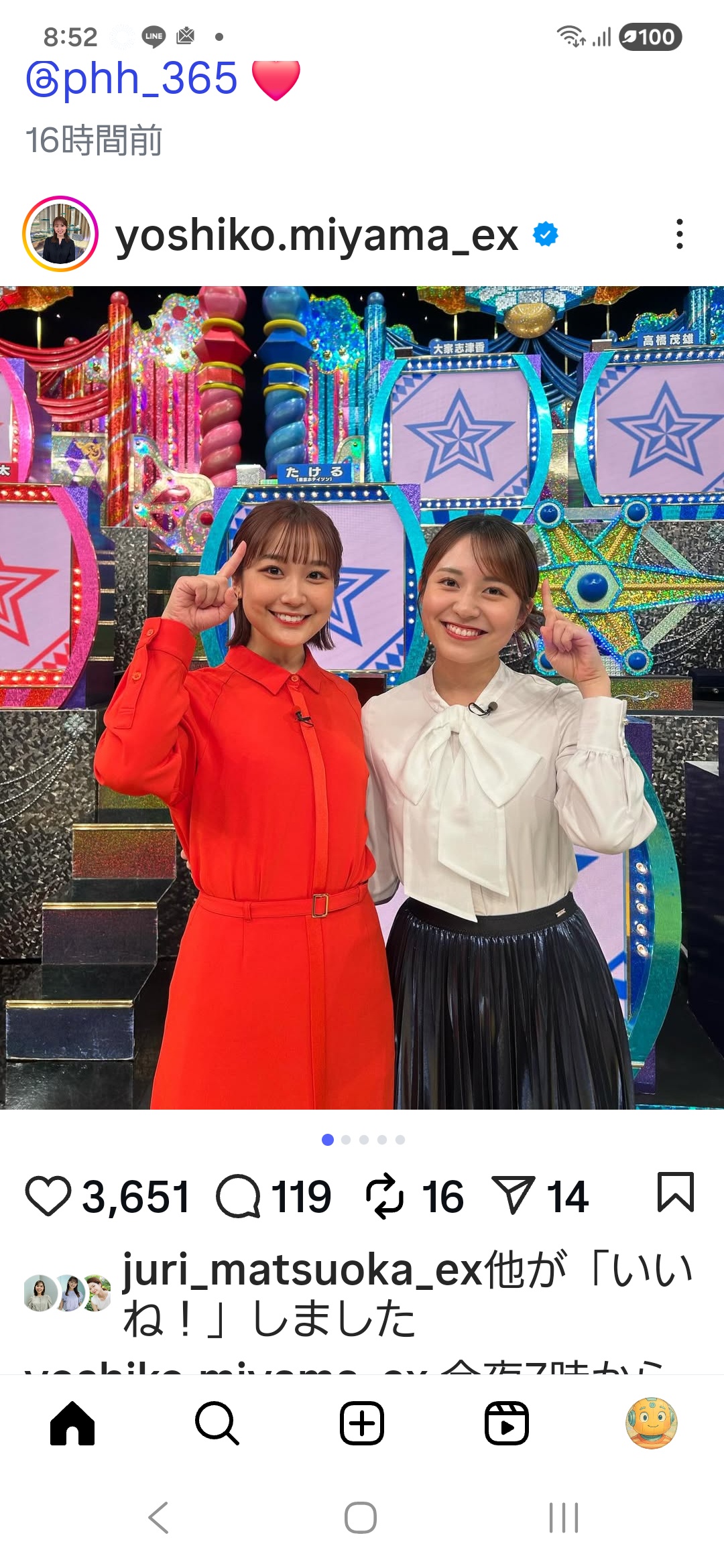Open my profile tab
This screenshot has width=724, height=1568.
coord(651,1423)
